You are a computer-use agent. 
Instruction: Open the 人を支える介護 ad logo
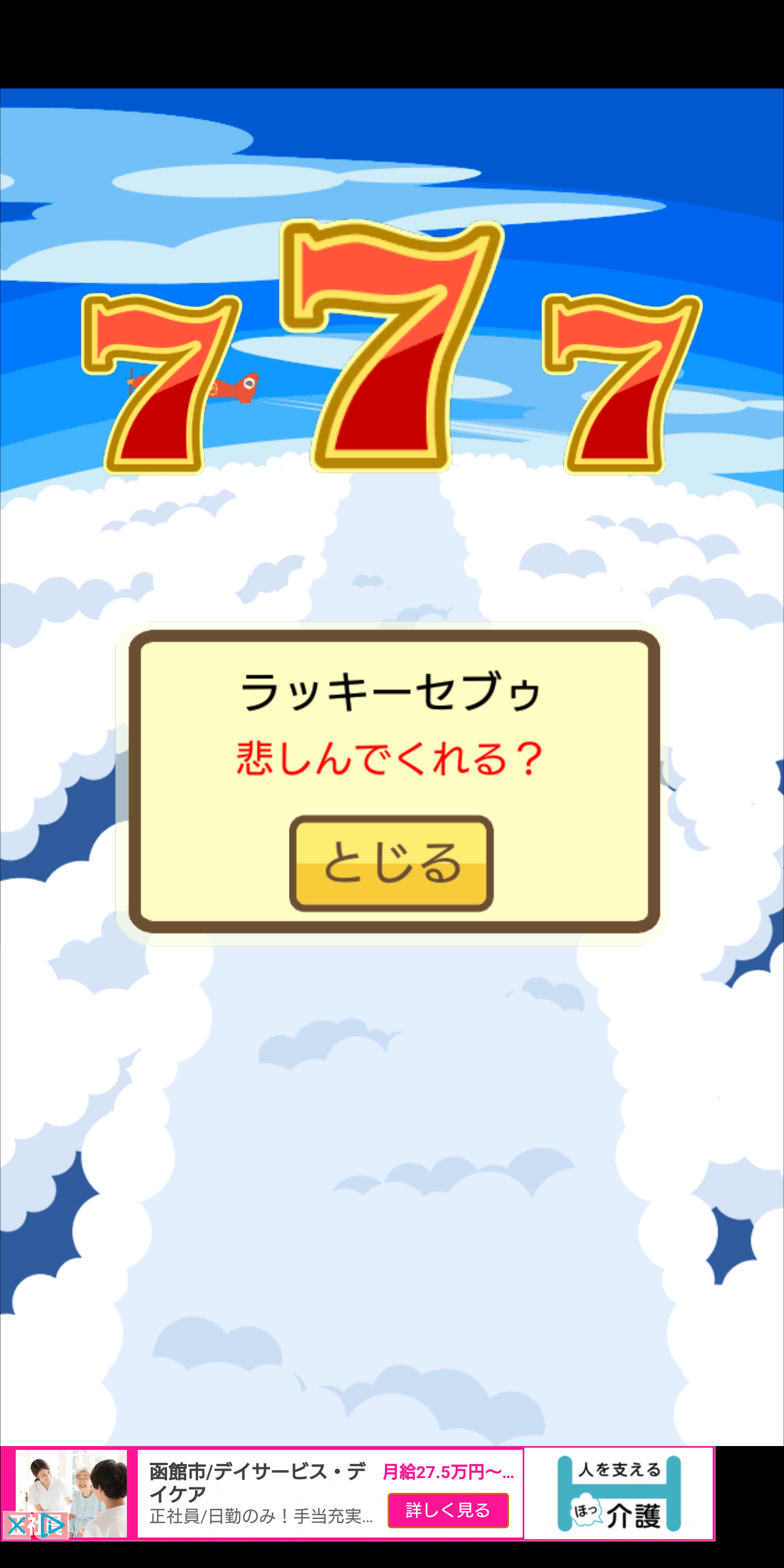coord(618,1493)
